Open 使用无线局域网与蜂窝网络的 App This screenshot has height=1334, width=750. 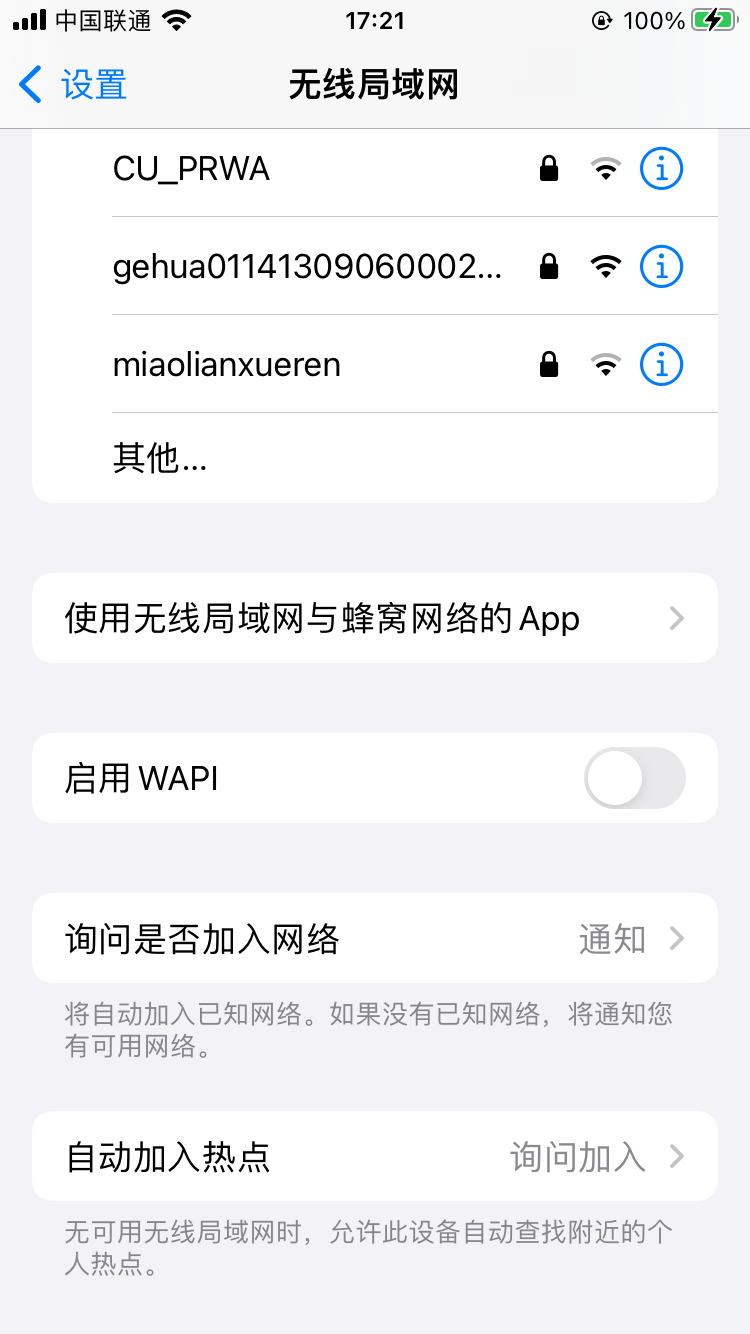(375, 618)
